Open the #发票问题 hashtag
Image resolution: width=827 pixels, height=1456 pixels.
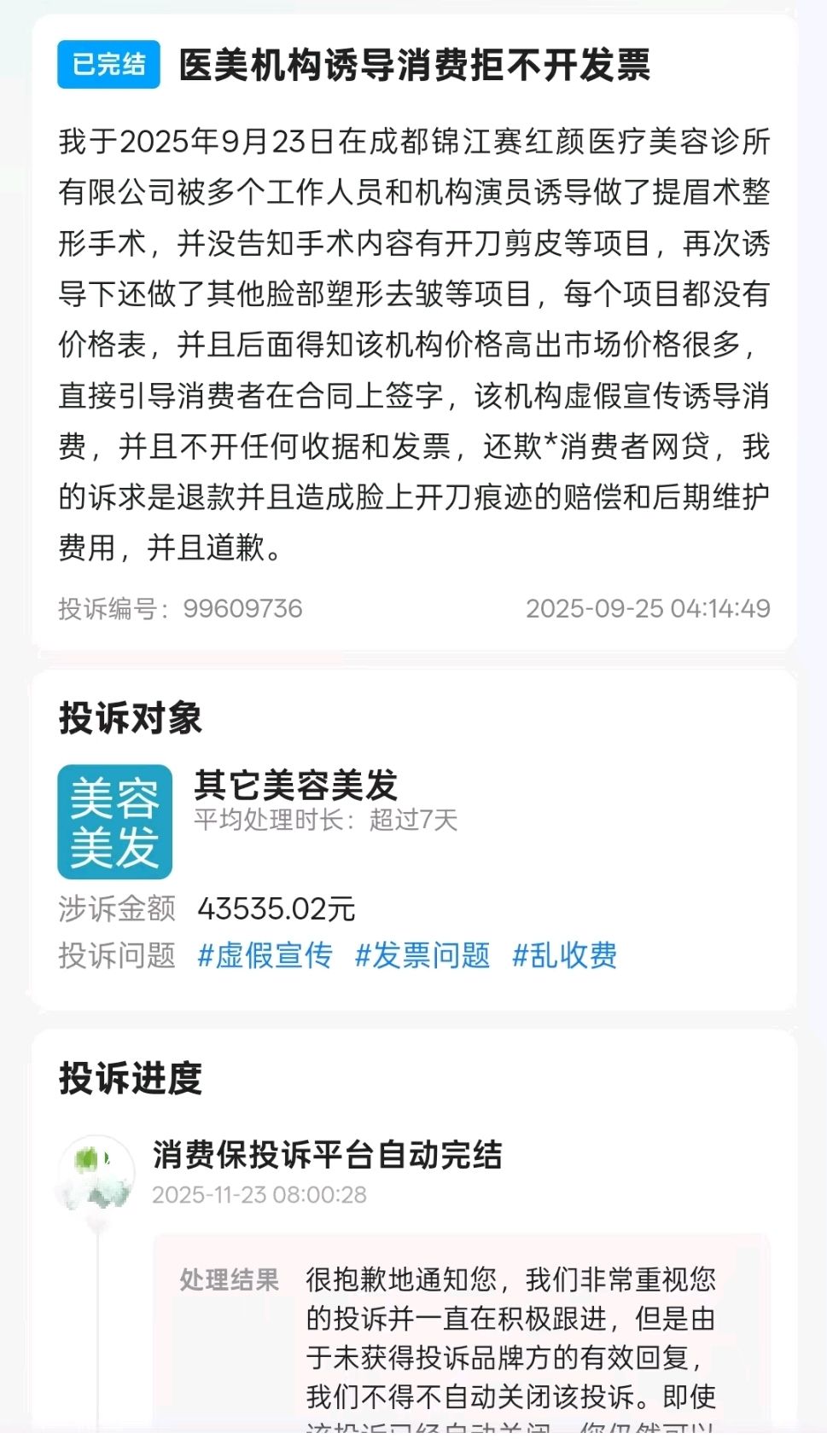pos(422,955)
